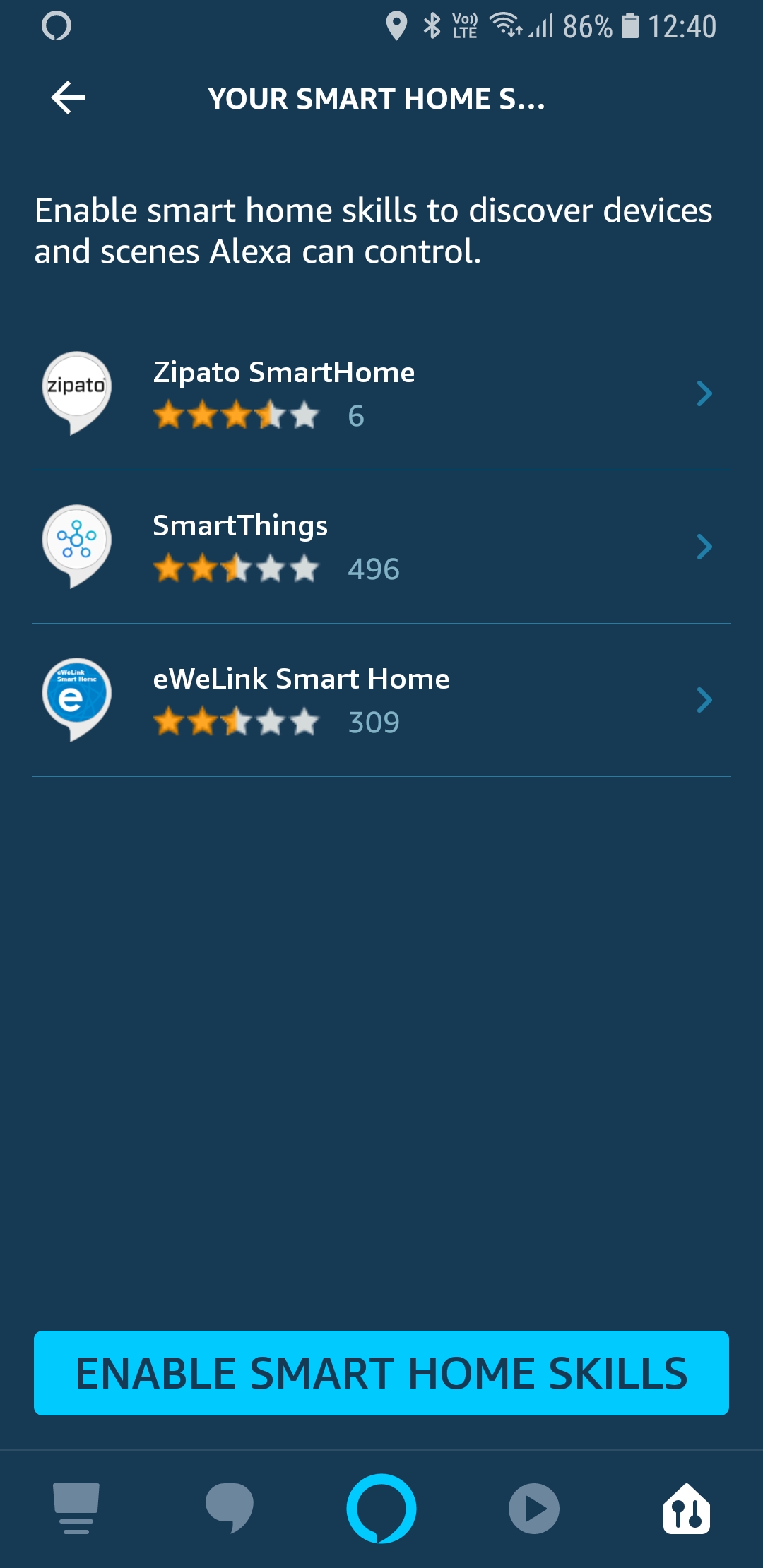763x1568 pixels.
Task: Open the Zipato SmartHome skill
Action: pos(381,393)
